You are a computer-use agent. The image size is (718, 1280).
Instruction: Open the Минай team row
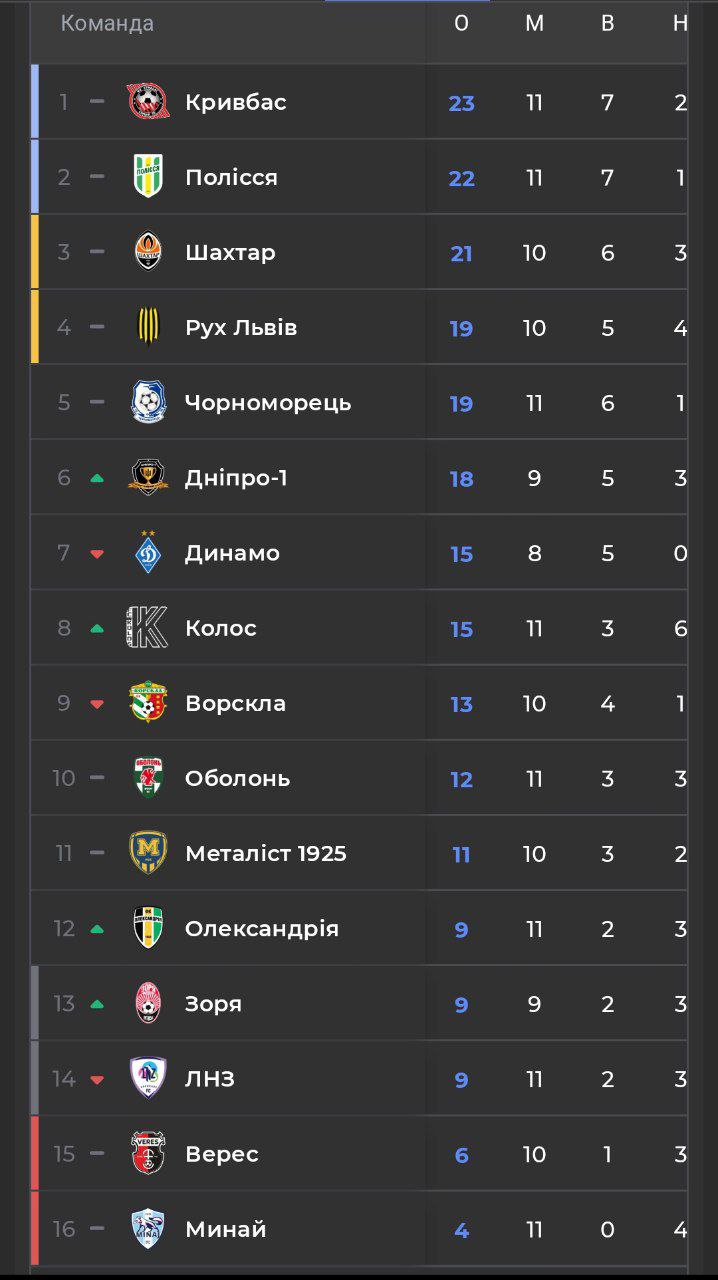point(359,1227)
